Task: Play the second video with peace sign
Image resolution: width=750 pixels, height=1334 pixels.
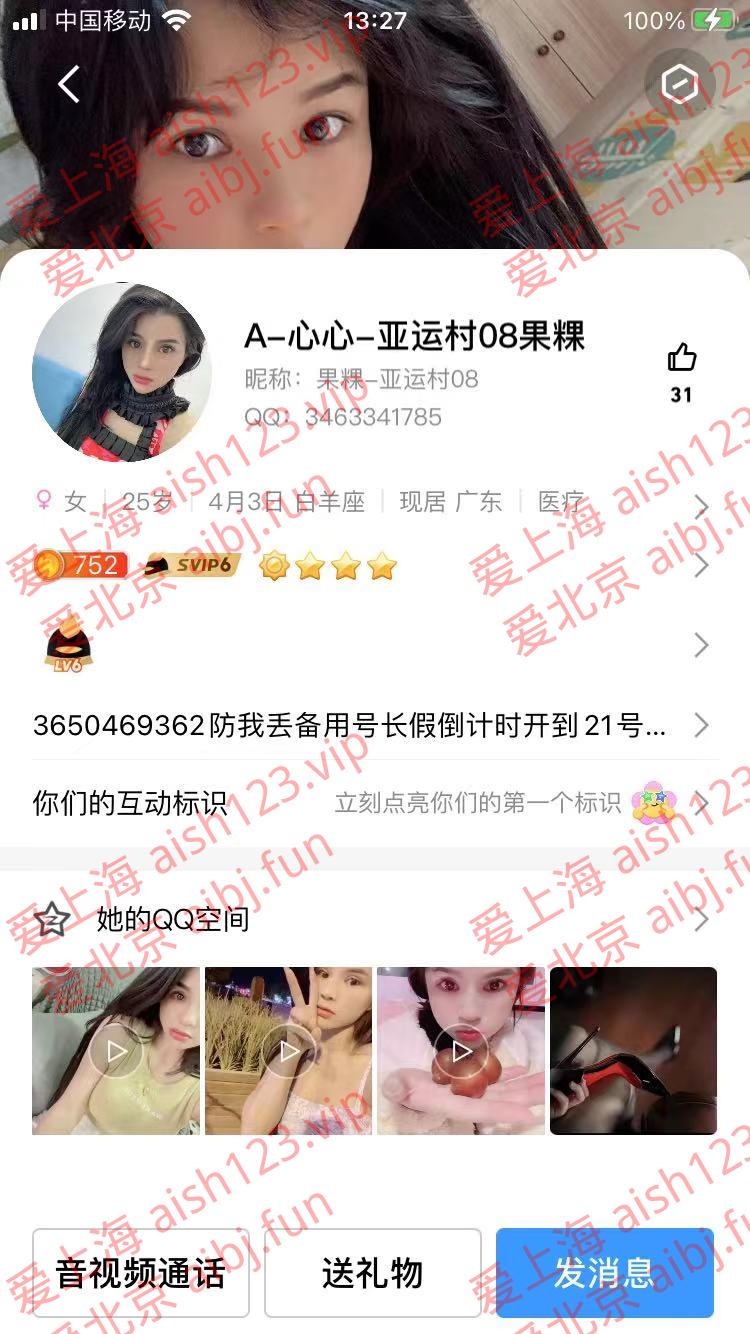Action: pyautogui.click(x=289, y=1051)
